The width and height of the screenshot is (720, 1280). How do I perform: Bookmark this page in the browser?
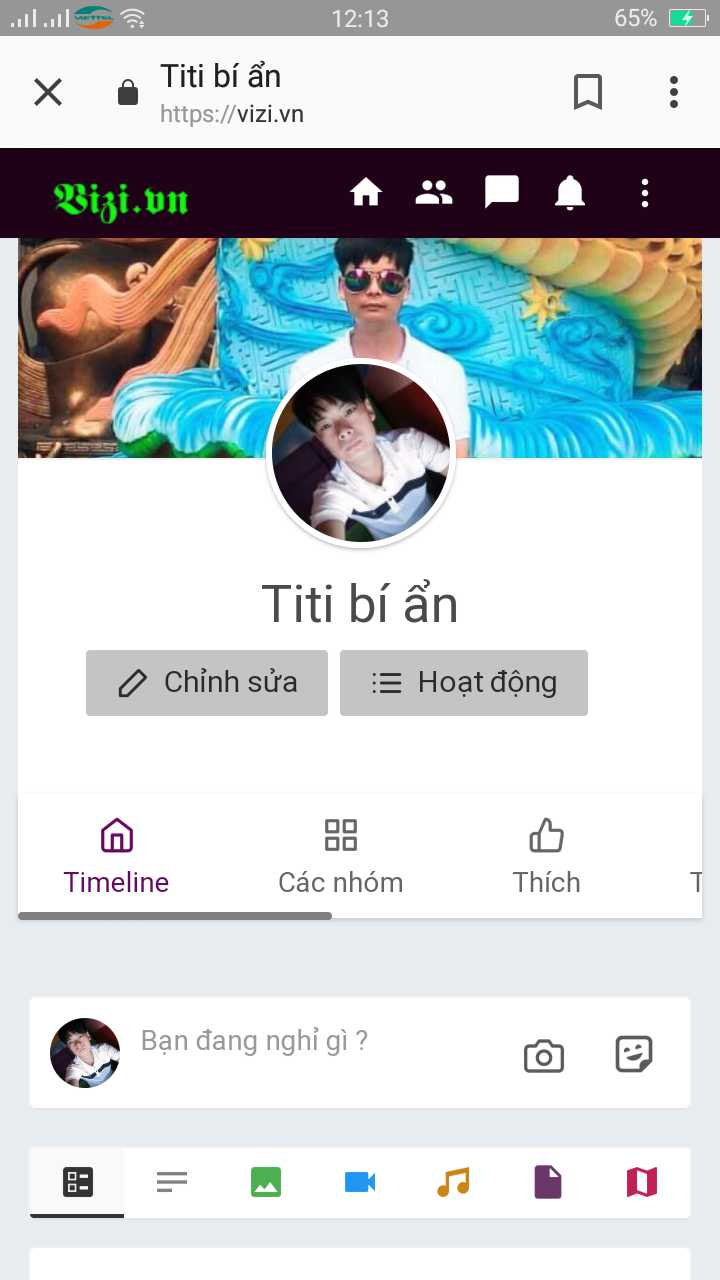[x=588, y=93]
